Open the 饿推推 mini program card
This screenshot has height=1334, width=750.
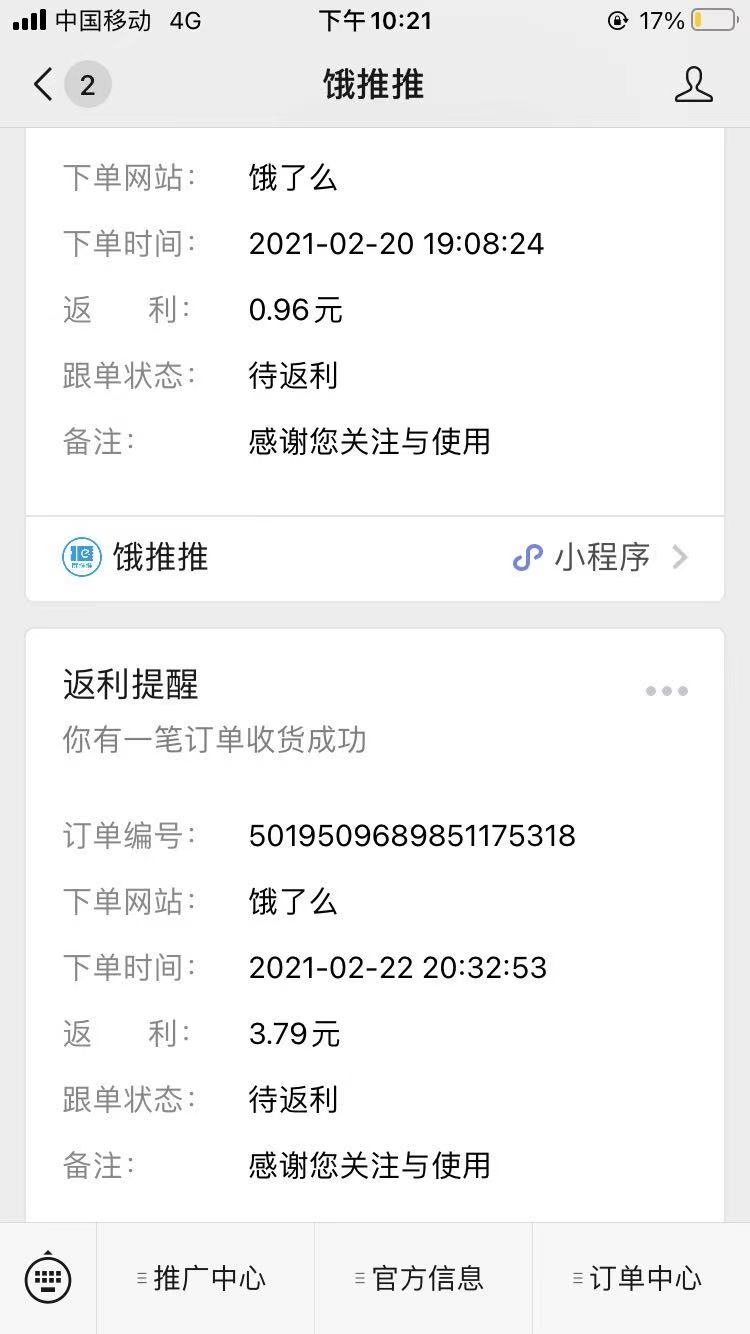pyautogui.click(x=375, y=557)
